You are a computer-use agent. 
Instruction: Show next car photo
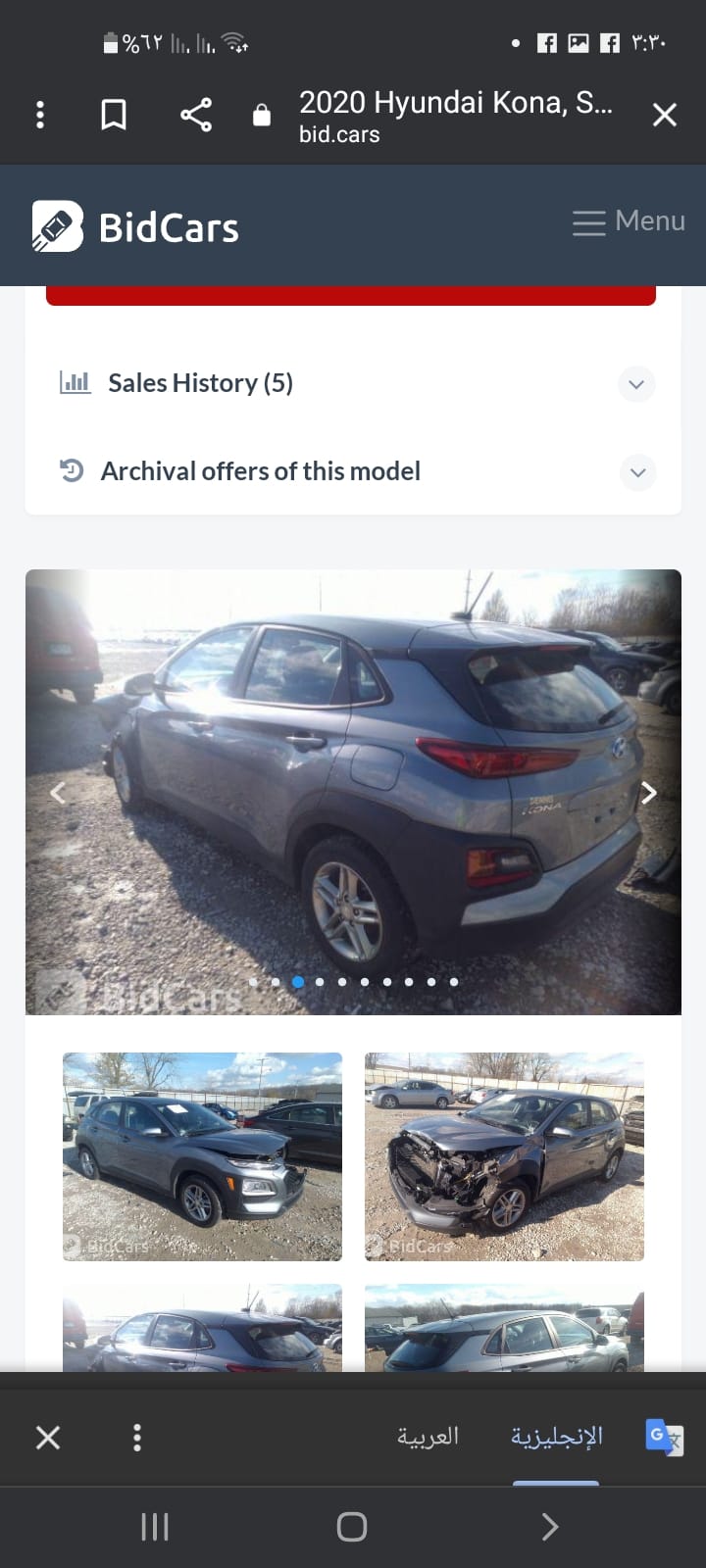tap(648, 792)
